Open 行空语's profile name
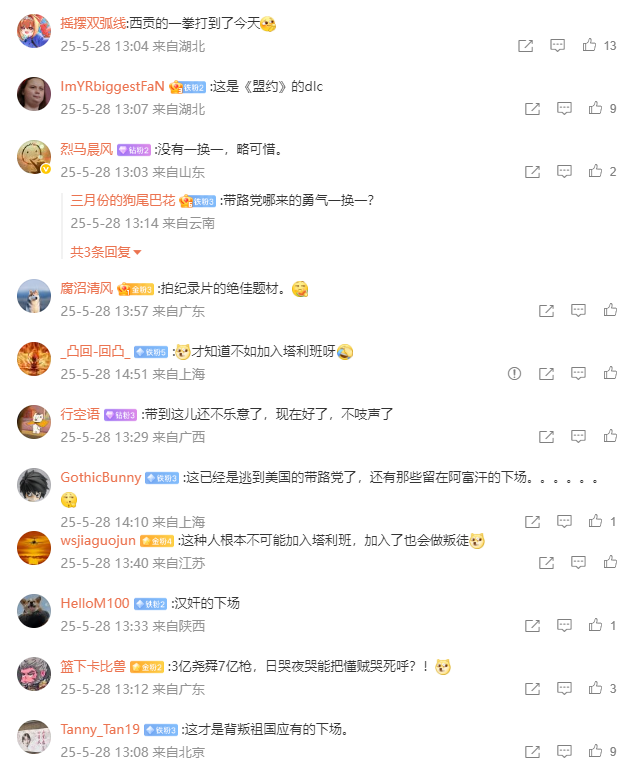The image size is (634, 768). tap(80, 413)
